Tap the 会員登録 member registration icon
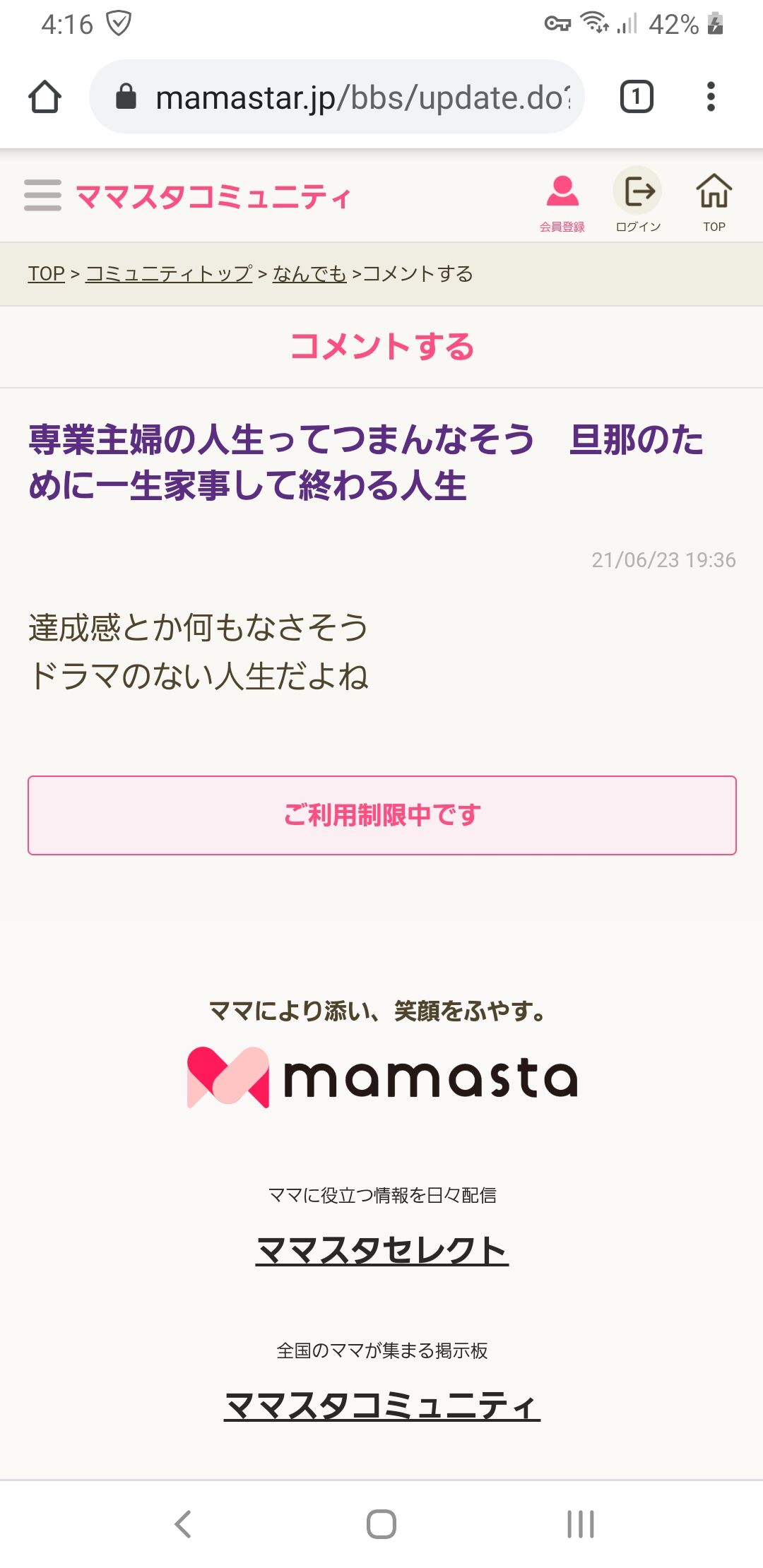Screen dimensions: 763x1568 pyautogui.click(x=562, y=203)
